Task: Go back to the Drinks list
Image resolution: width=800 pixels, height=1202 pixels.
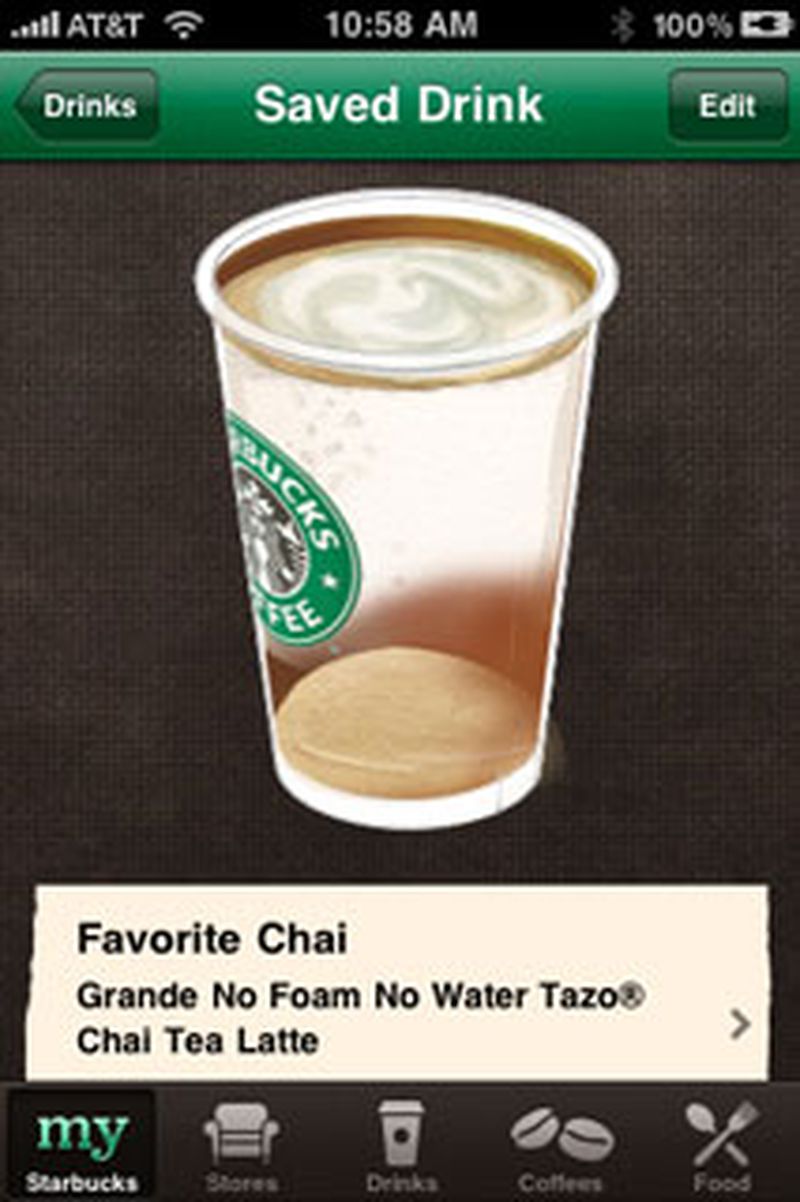Action: pos(88,105)
